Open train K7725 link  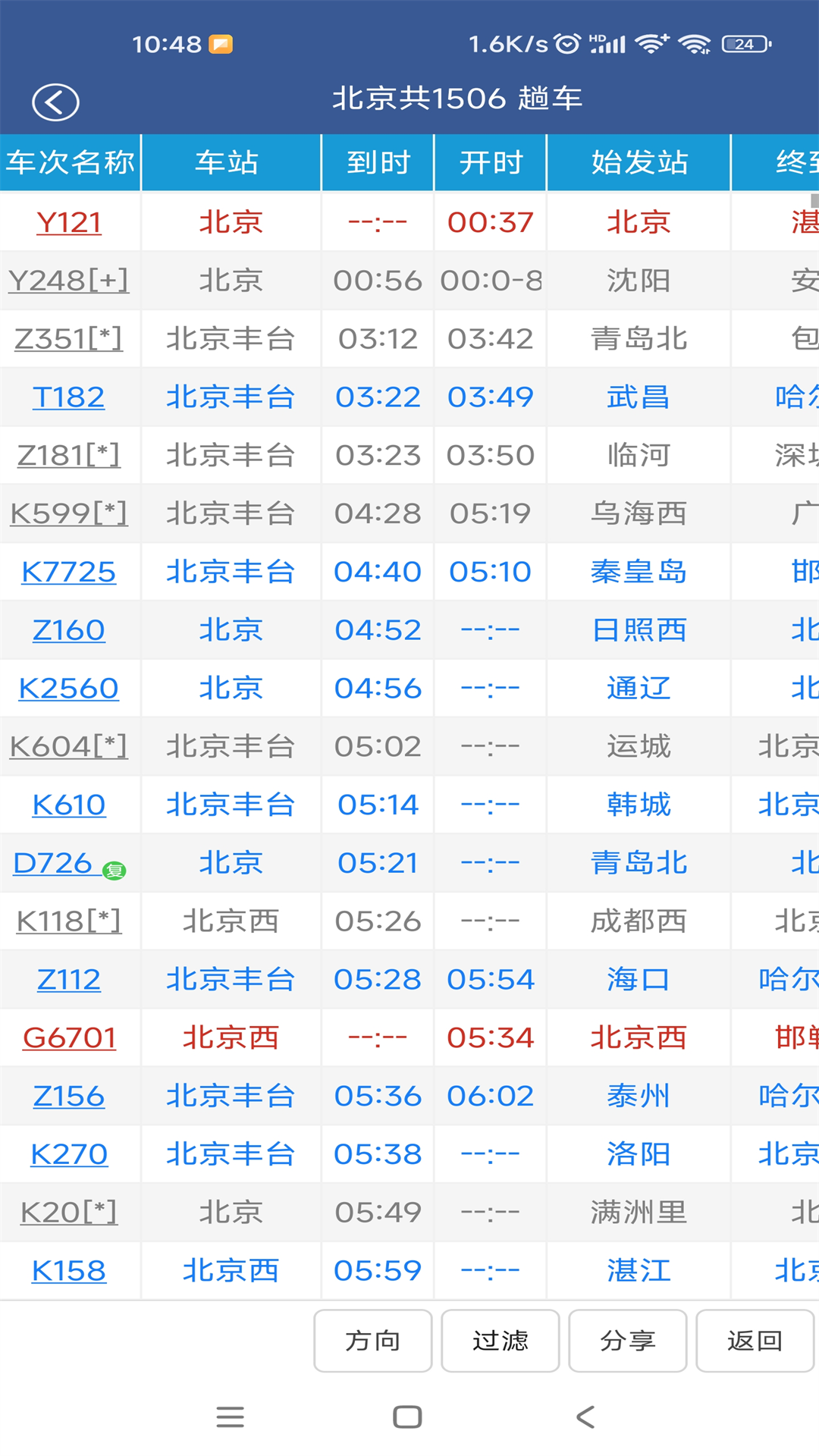coord(69,572)
